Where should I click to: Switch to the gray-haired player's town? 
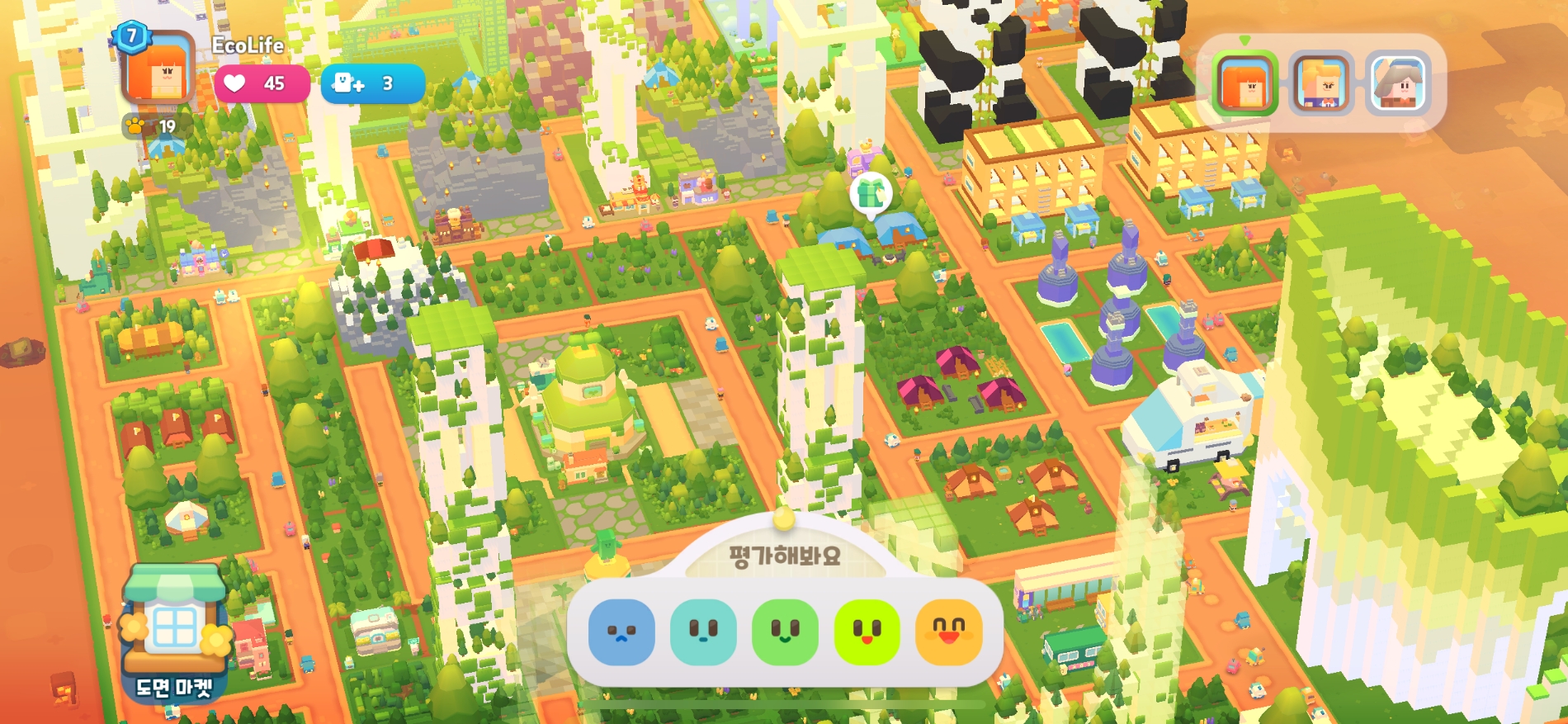1398,83
